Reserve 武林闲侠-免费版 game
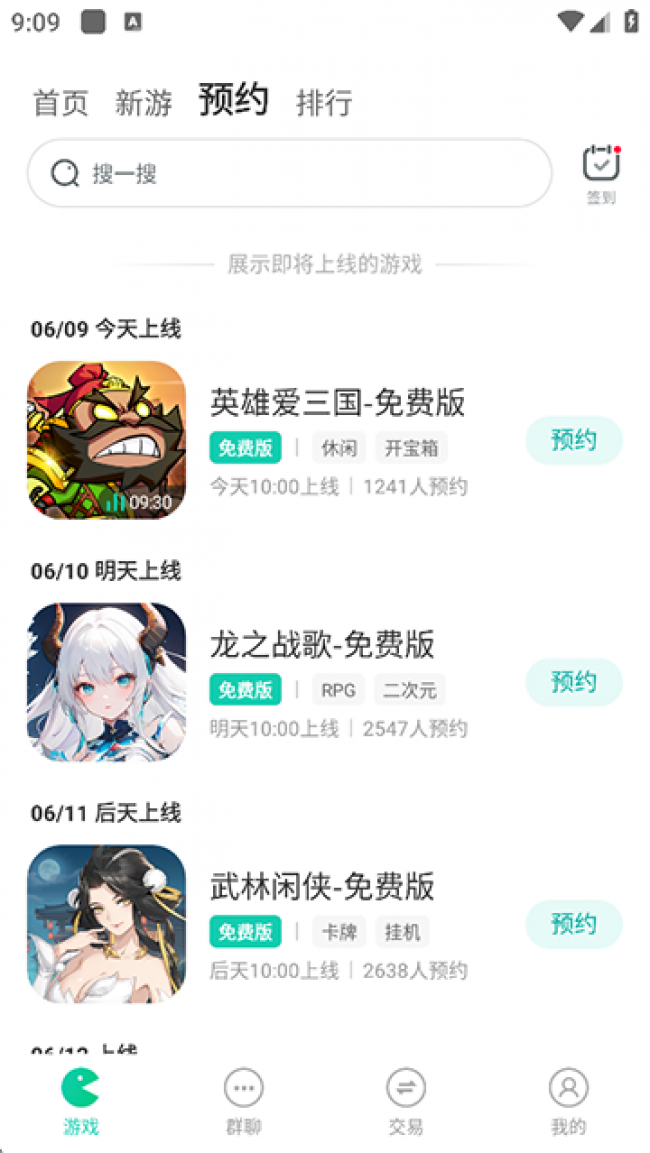The height and width of the screenshot is (1153, 650). coord(573,925)
